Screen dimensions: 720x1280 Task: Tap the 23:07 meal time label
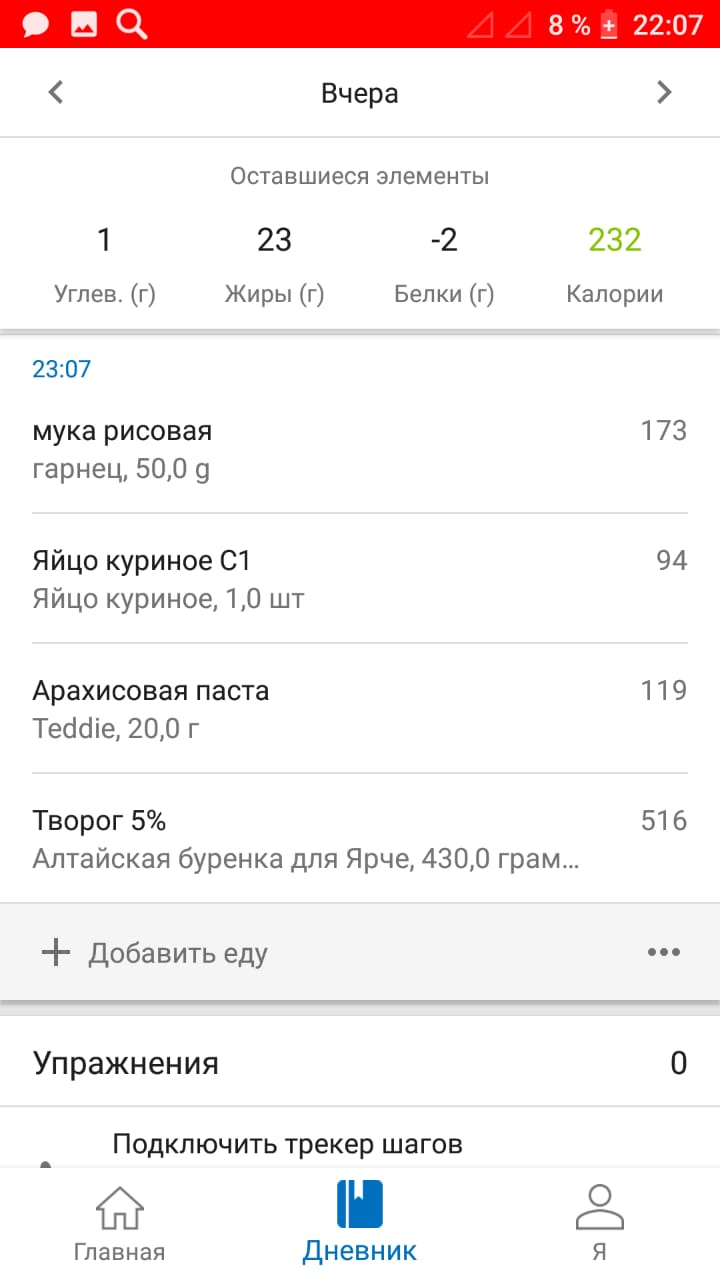pyautogui.click(x=62, y=369)
